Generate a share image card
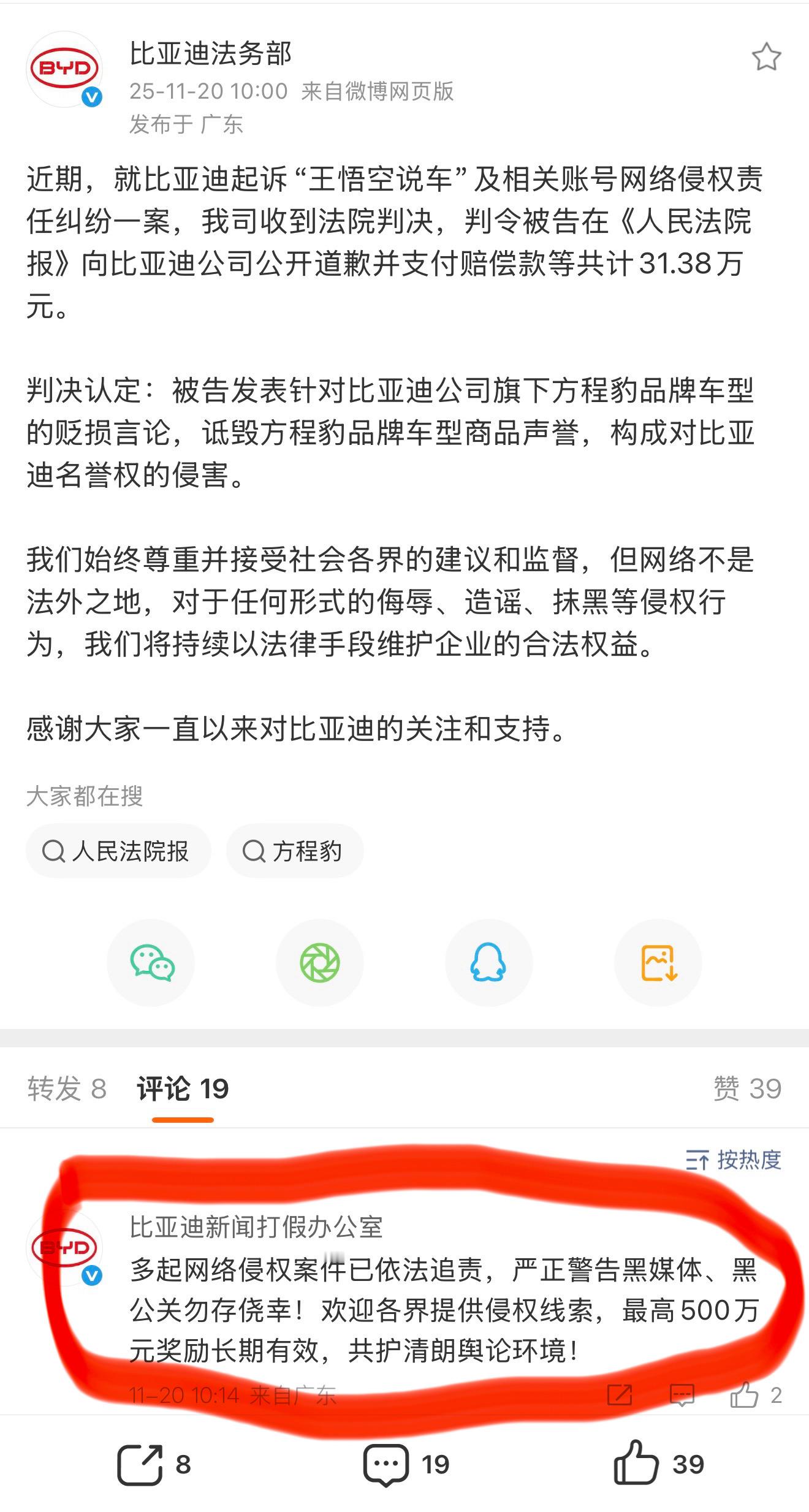809x1512 pixels. coord(658,962)
